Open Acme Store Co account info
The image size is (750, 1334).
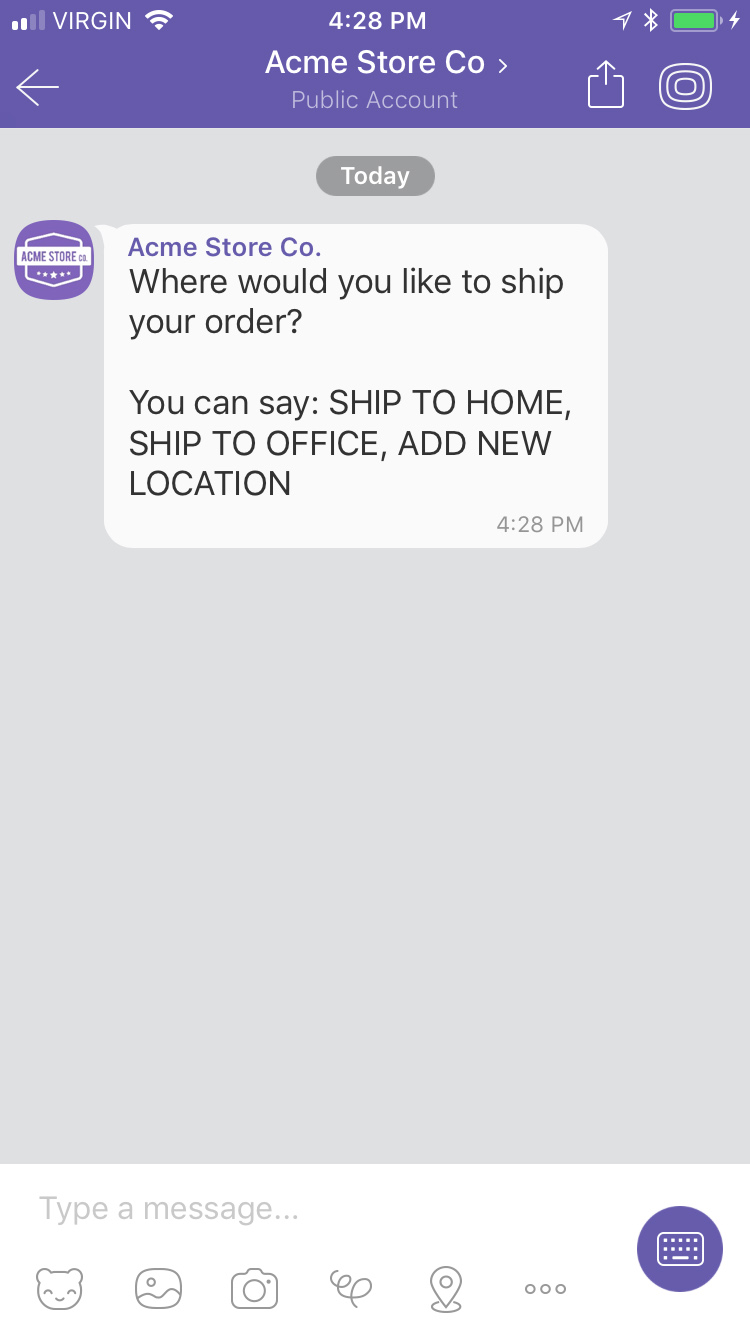[386, 65]
